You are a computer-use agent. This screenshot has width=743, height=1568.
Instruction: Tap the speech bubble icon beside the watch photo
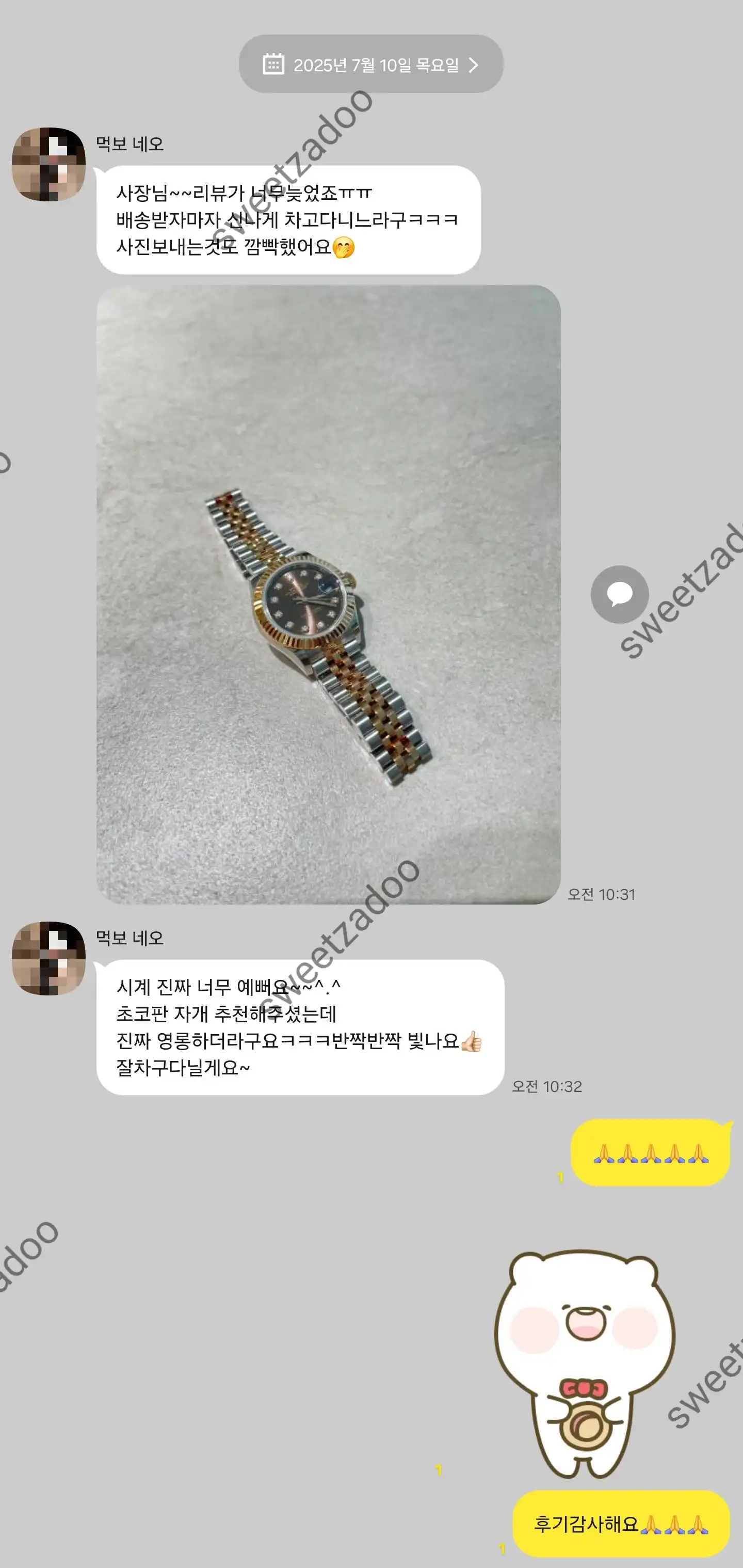pos(619,594)
